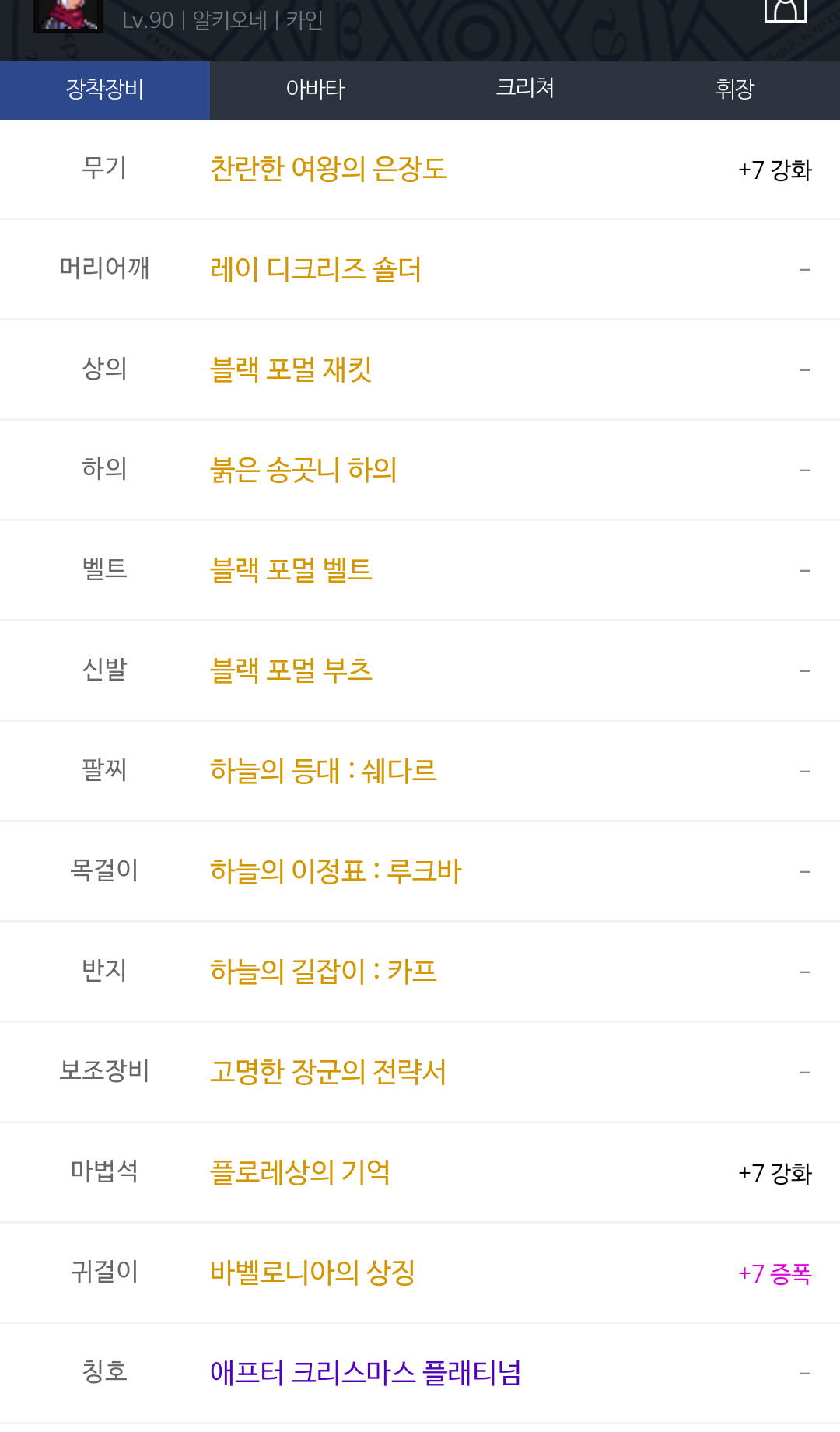
Task: View the 블랙 포멀 재킷 item
Action: click(291, 369)
